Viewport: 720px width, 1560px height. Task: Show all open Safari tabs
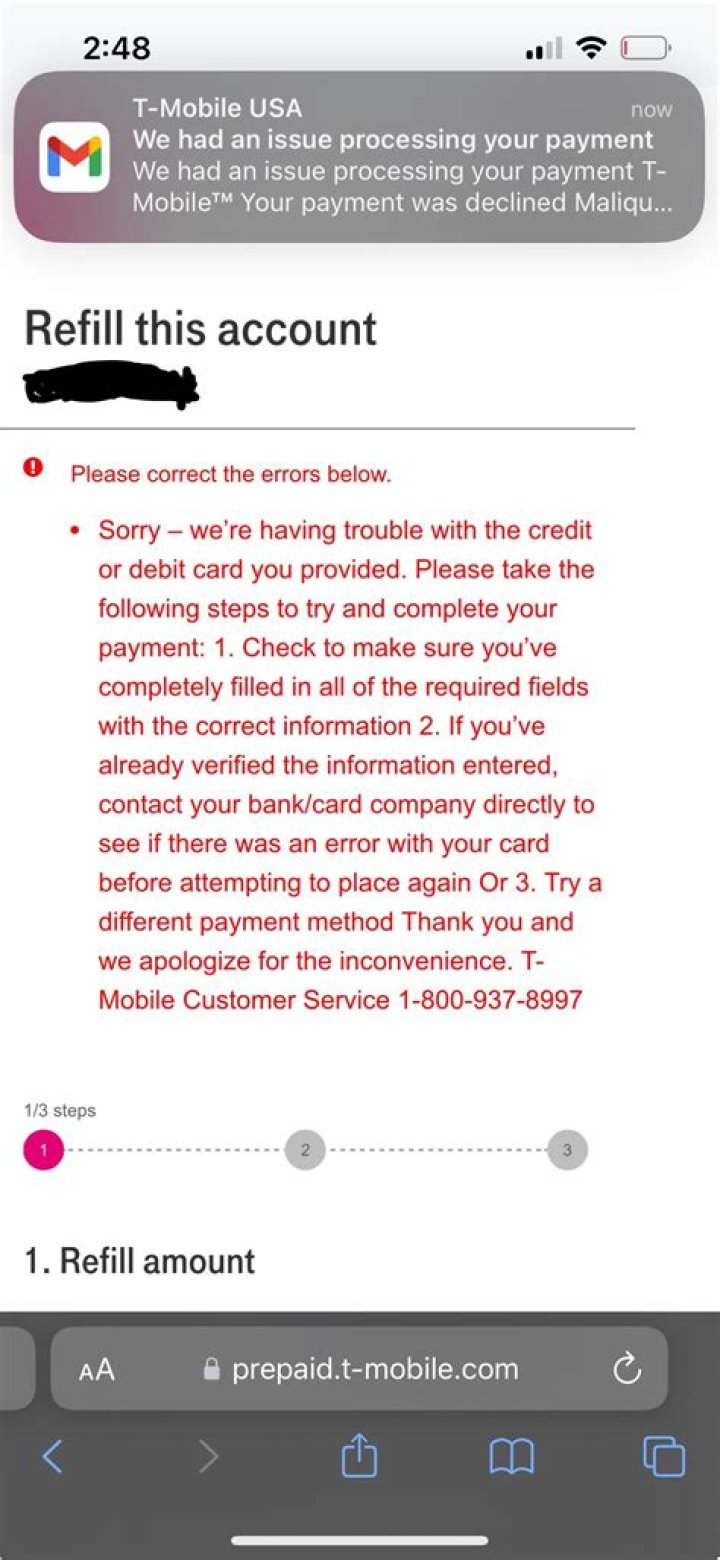(664, 1457)
